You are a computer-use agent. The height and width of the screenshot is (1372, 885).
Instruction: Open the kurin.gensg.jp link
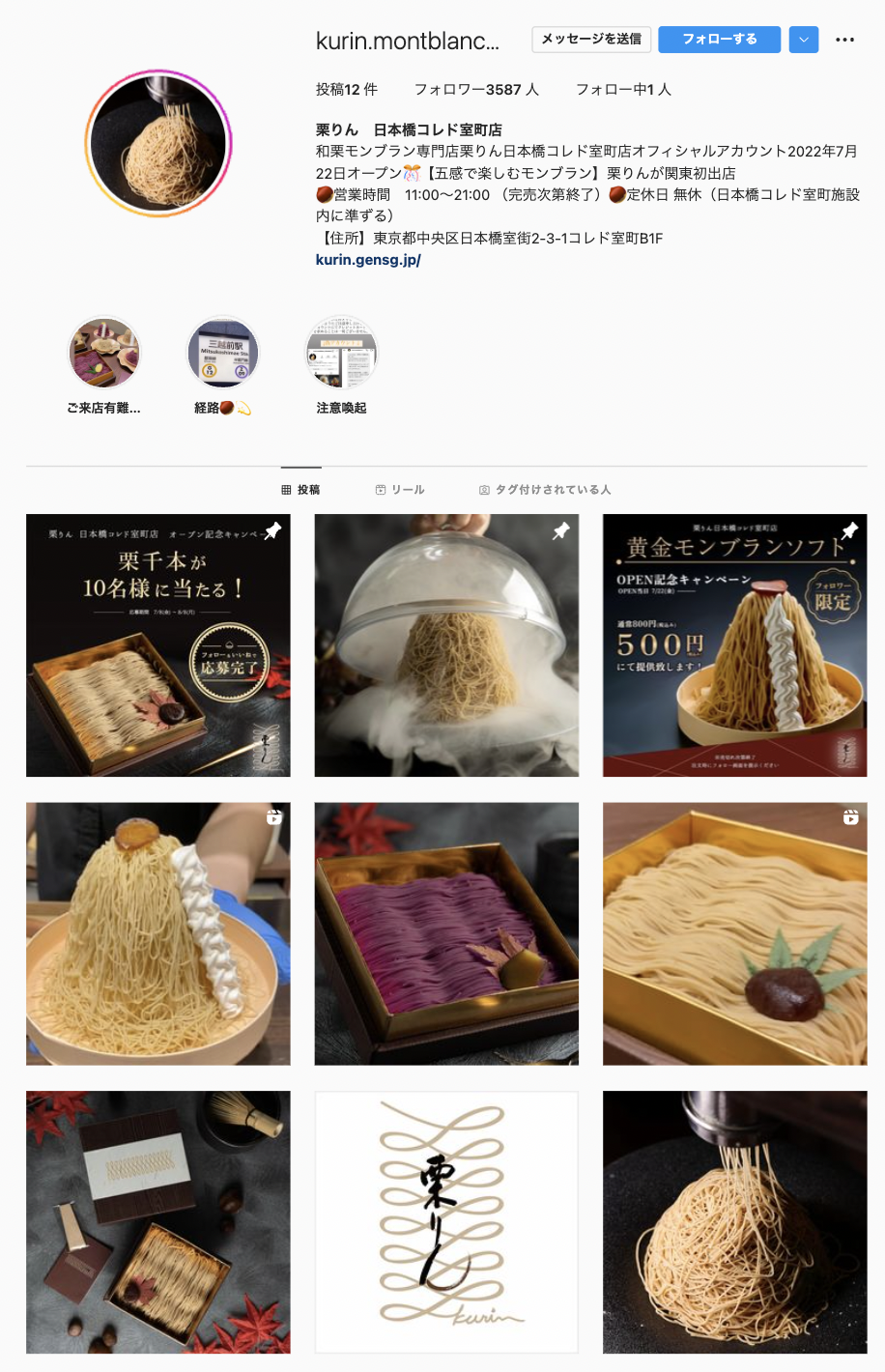coord(368,260)
